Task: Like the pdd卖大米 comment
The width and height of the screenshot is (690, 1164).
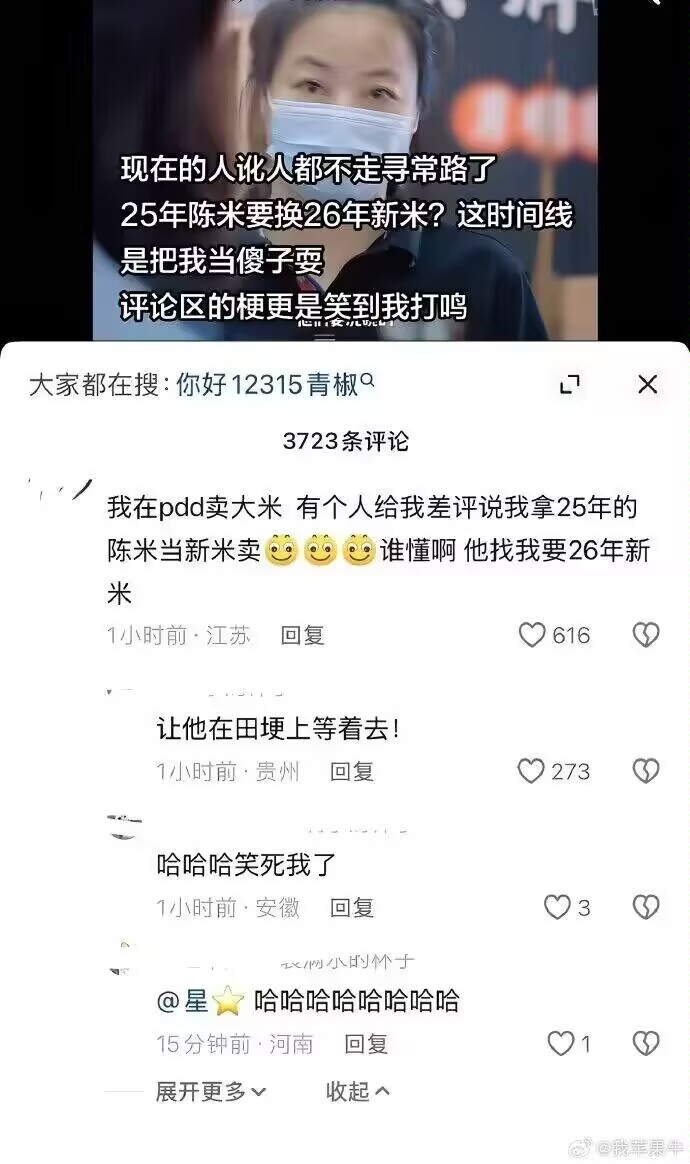Action: click(x=533, y=635)
